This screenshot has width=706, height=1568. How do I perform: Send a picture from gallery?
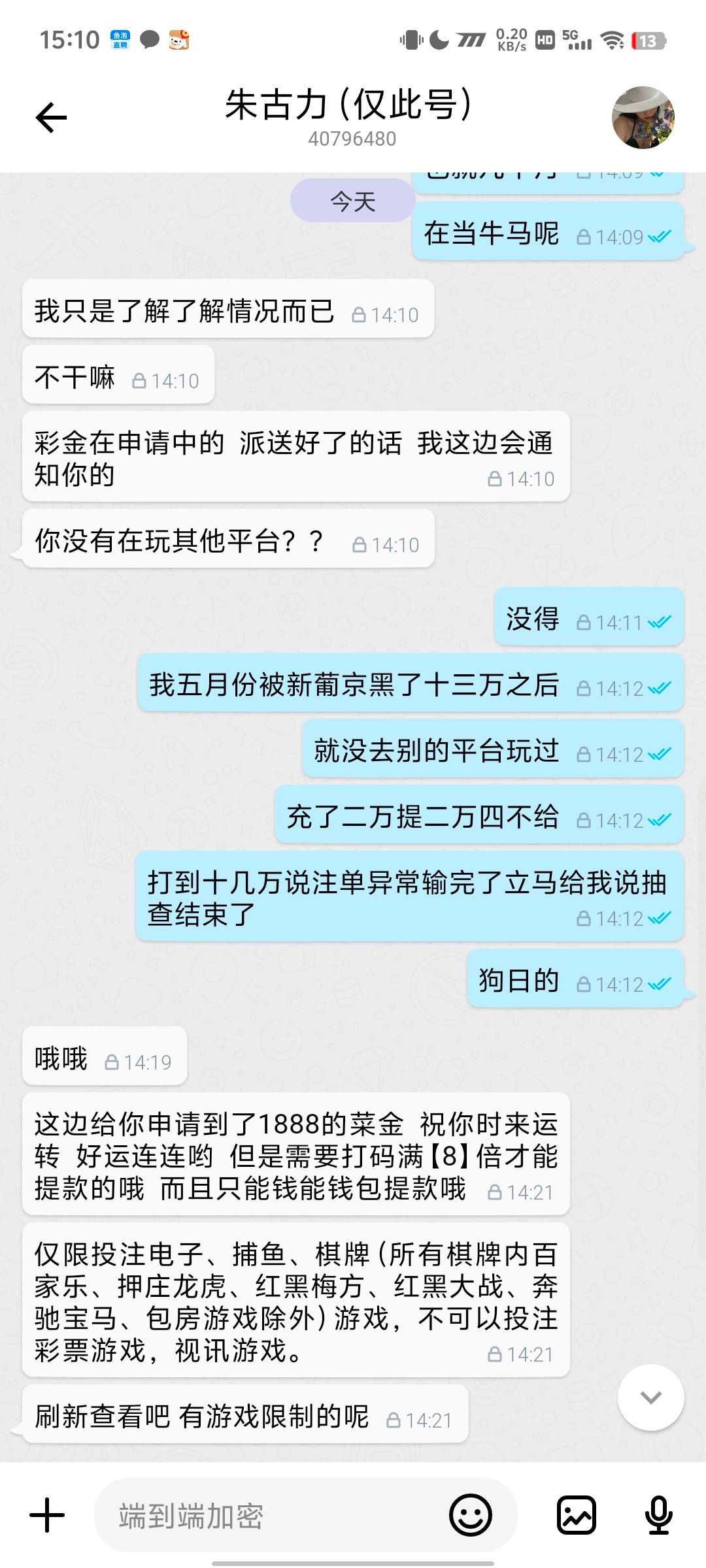click(576, 1515)
